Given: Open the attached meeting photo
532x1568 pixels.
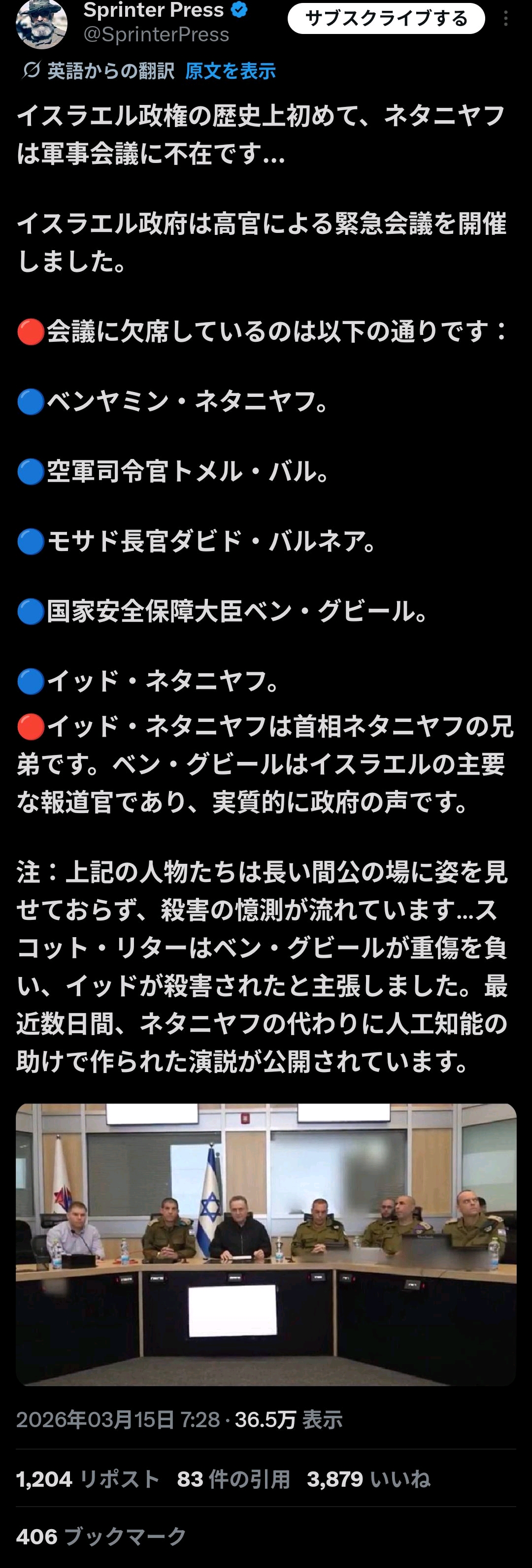Looking at the screenshot, I should tap(266, 1243).
